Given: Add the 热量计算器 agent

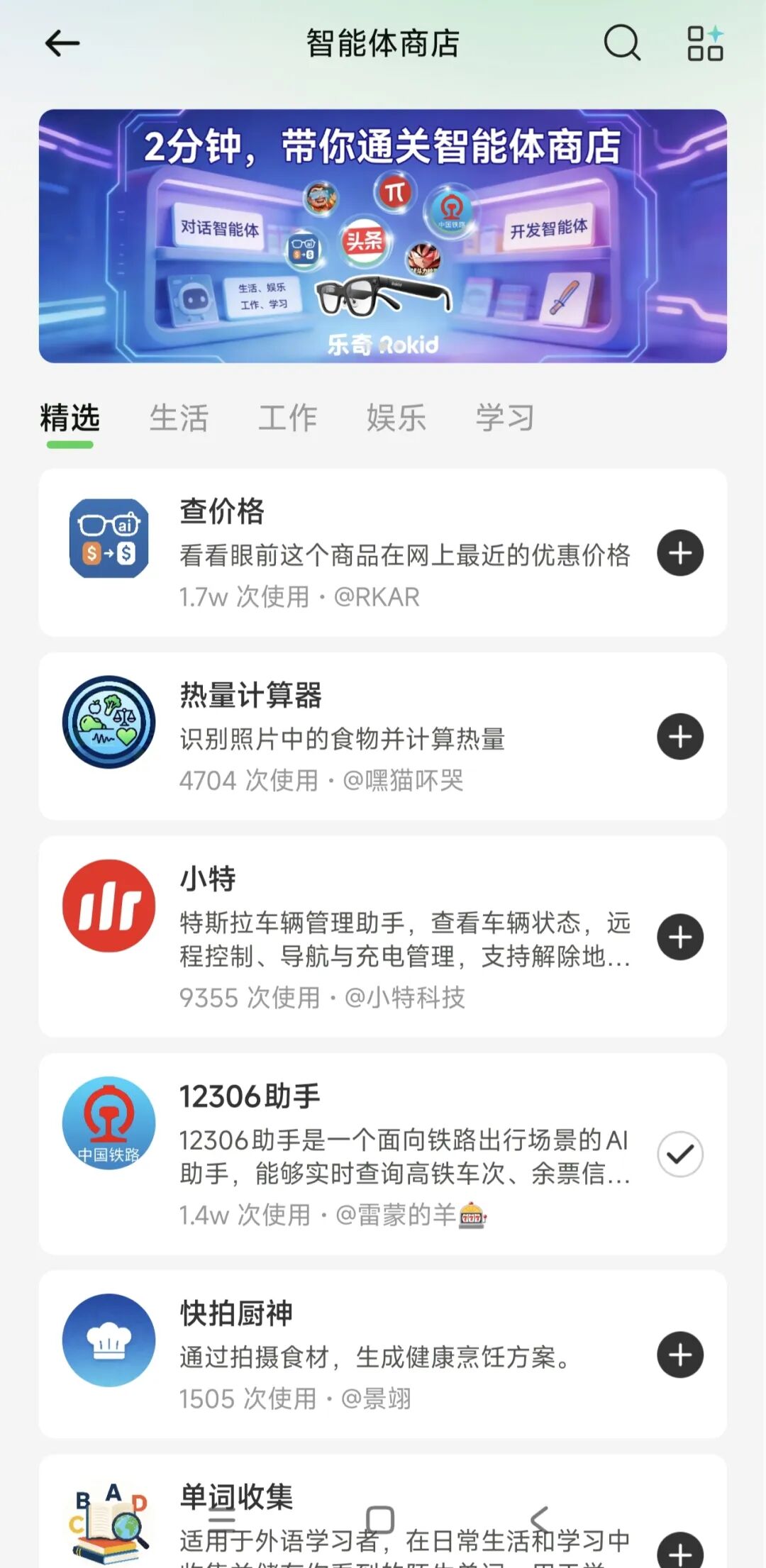Looking at the screenshot, I should [x=680, y=736].
